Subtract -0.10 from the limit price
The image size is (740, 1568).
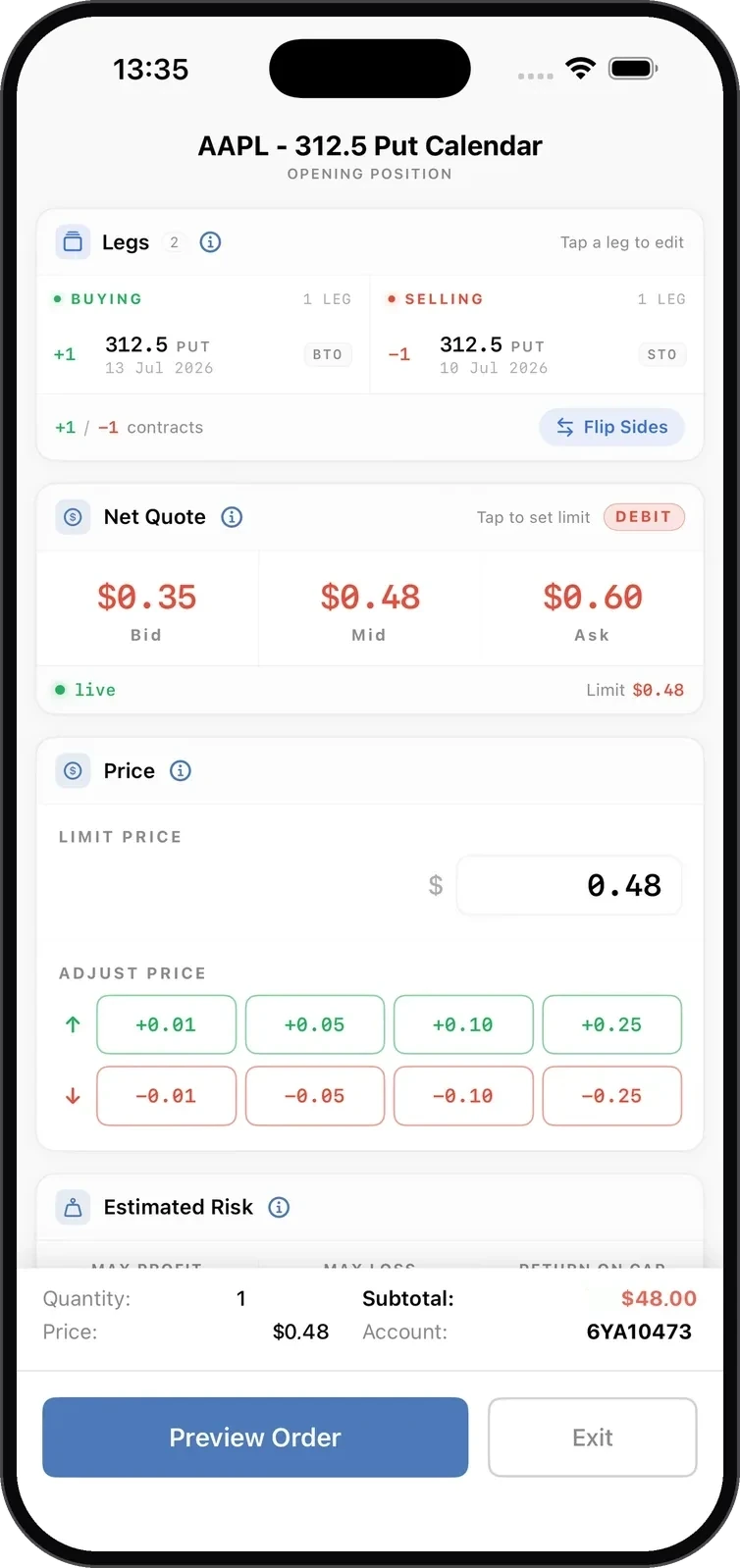(463, 1096)
